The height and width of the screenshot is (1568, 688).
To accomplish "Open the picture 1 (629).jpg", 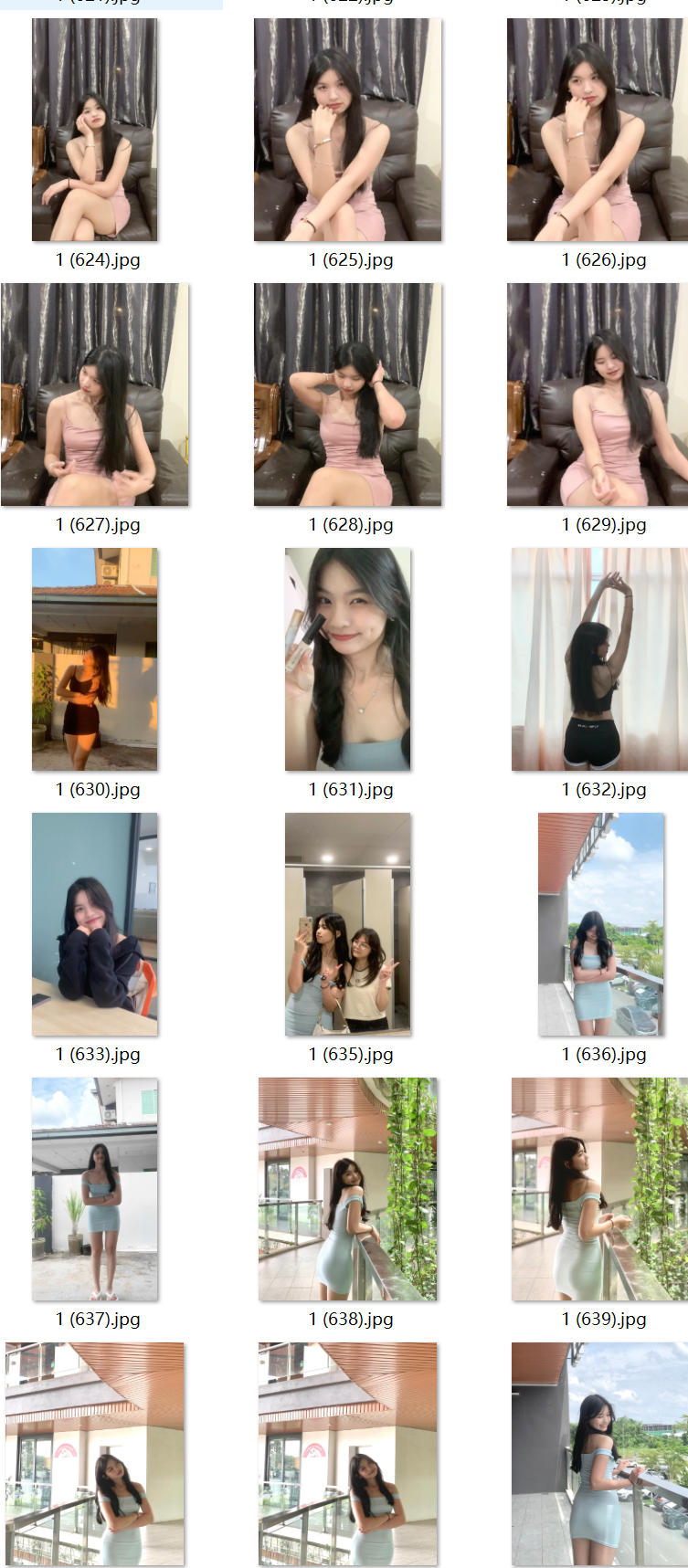I will click(x=598, y=395).
